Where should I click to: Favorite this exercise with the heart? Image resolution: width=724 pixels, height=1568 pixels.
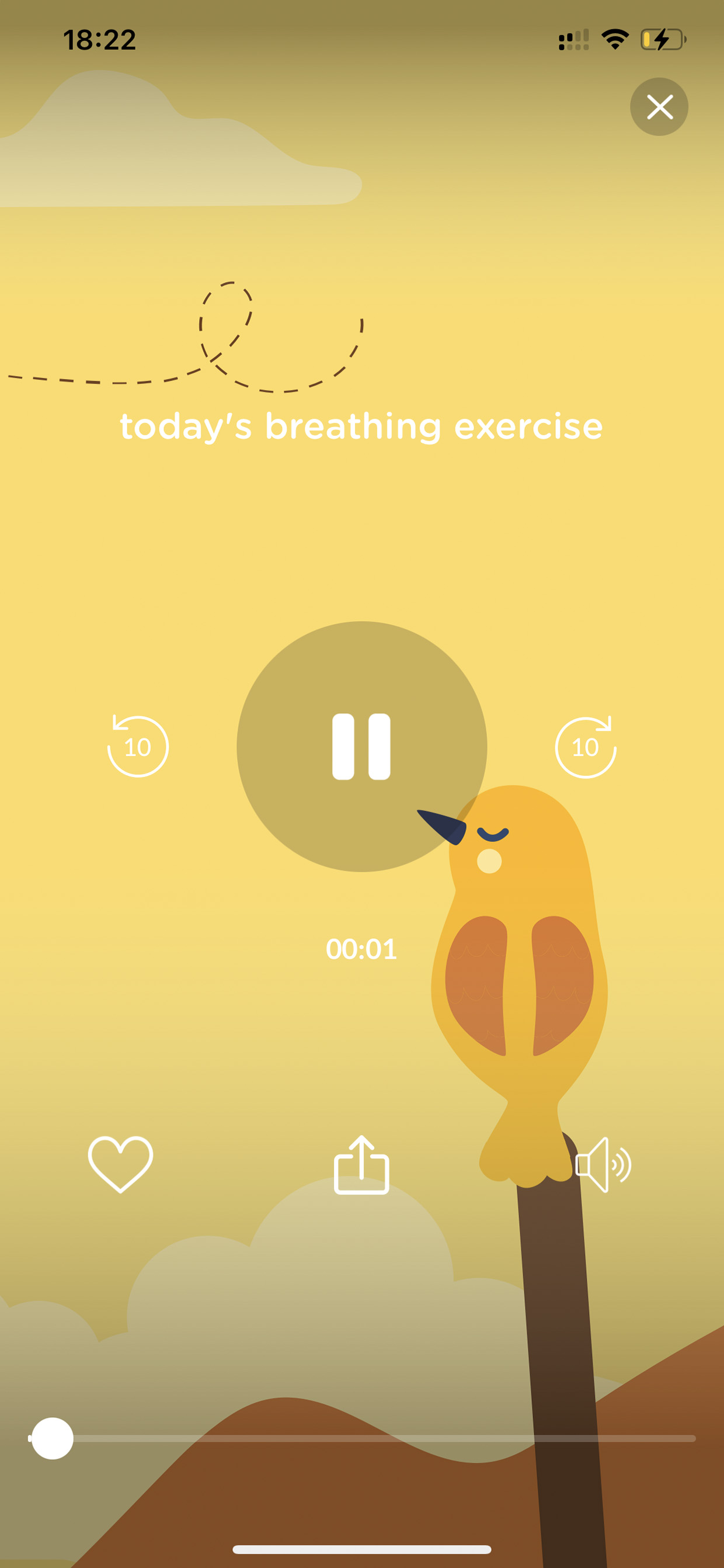coord(120,1164)
